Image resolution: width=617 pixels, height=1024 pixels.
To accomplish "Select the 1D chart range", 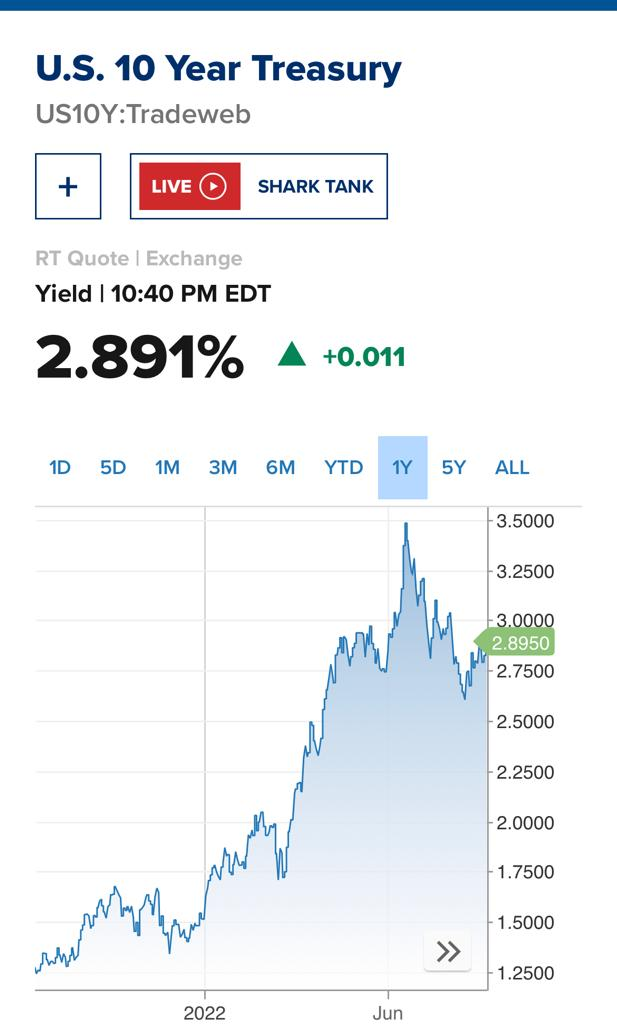I will [59, 468].
